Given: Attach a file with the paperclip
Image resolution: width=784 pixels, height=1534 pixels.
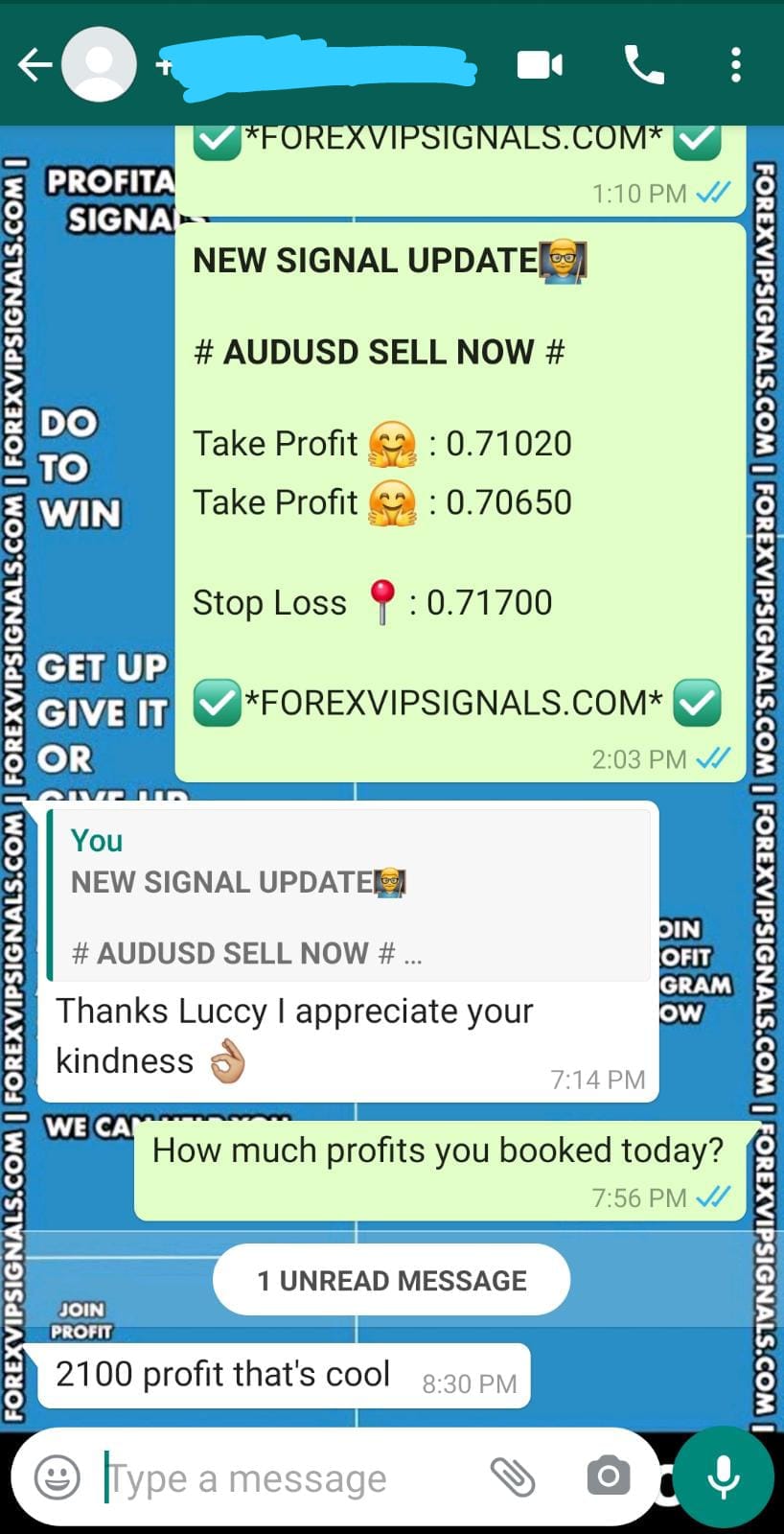Looking at the screenshot, I should click(x=513, y=1476).
